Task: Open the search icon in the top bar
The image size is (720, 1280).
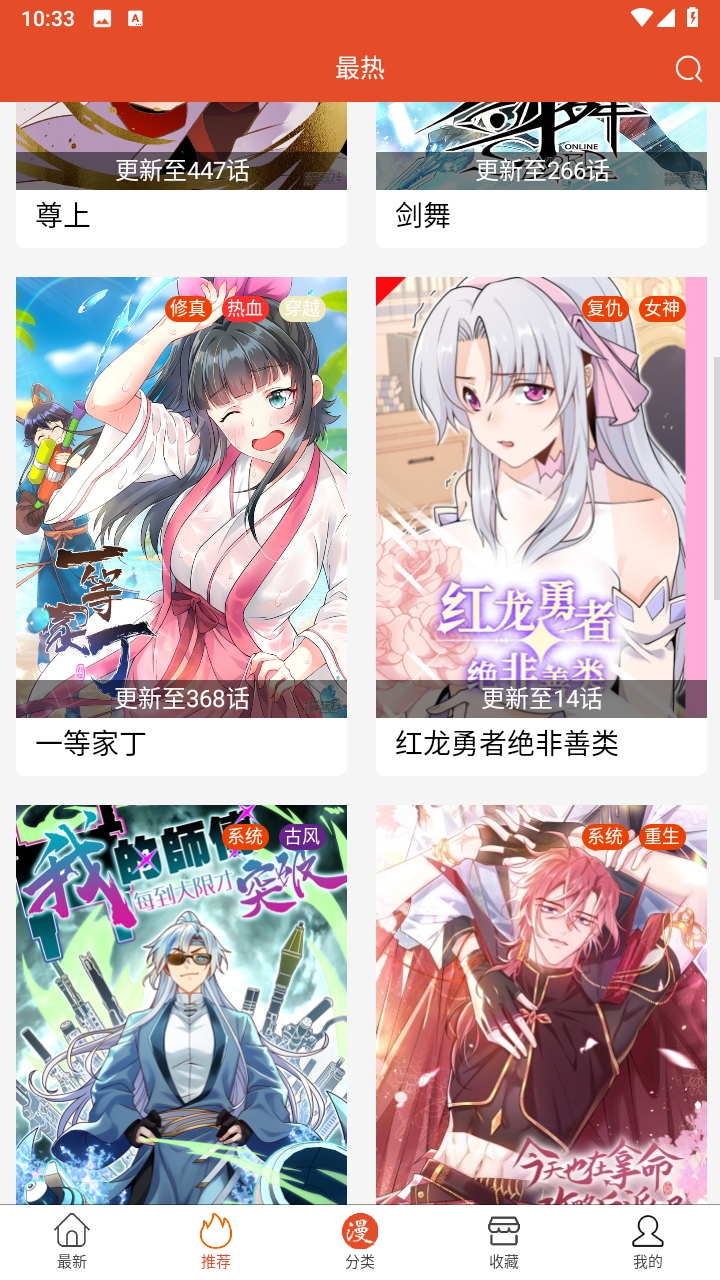Action: point(689,69)
